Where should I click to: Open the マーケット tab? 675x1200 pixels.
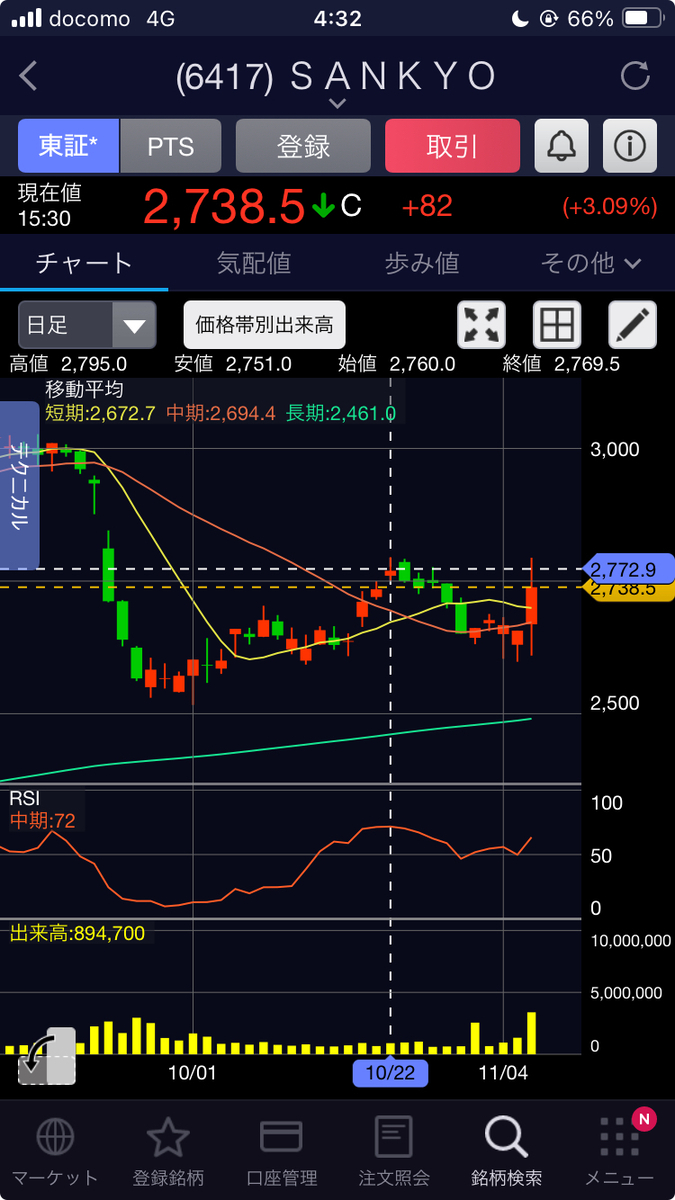[x=54, y=1151]
